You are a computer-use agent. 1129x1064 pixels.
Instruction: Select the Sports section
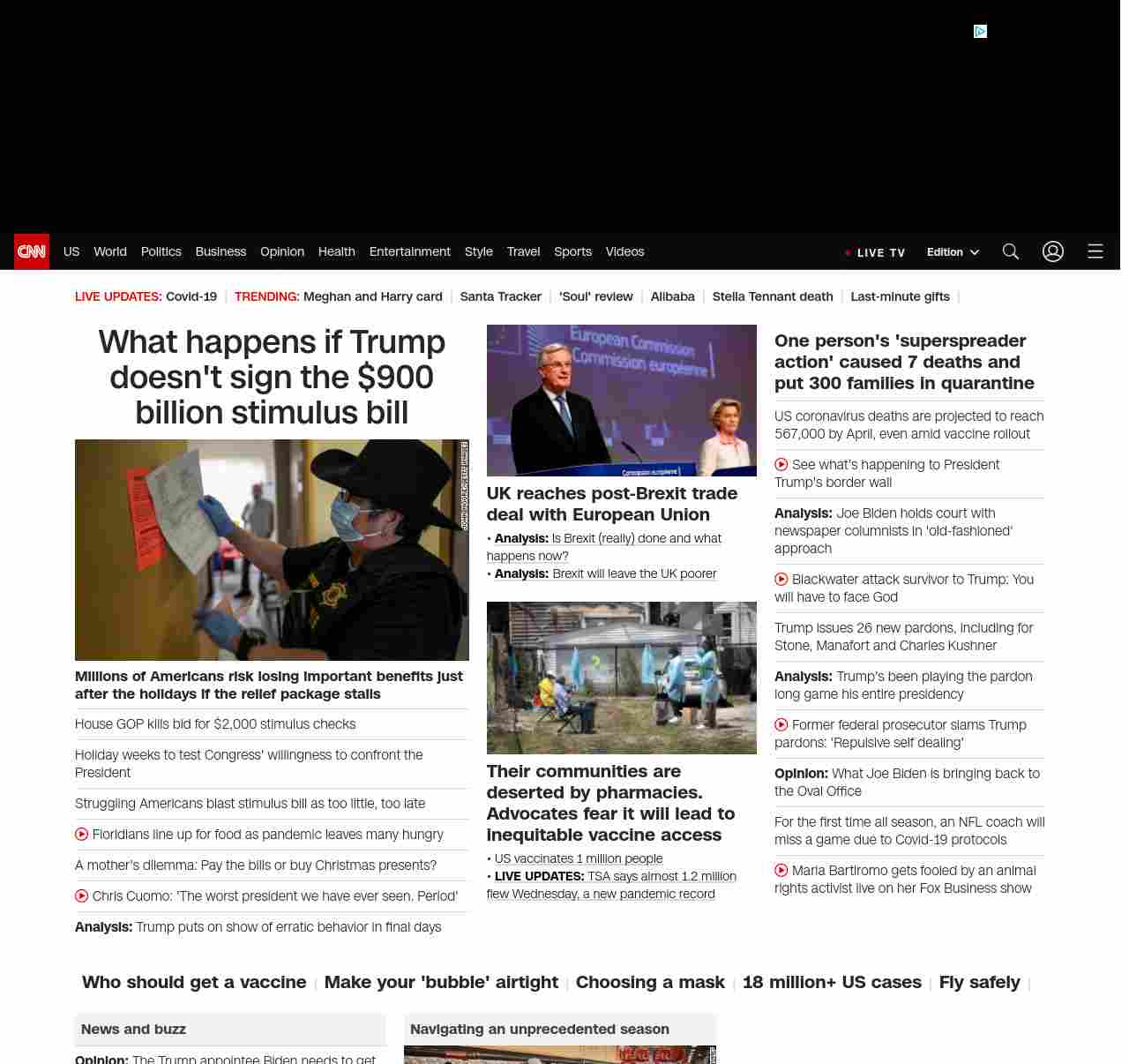(x=572, y=251)
